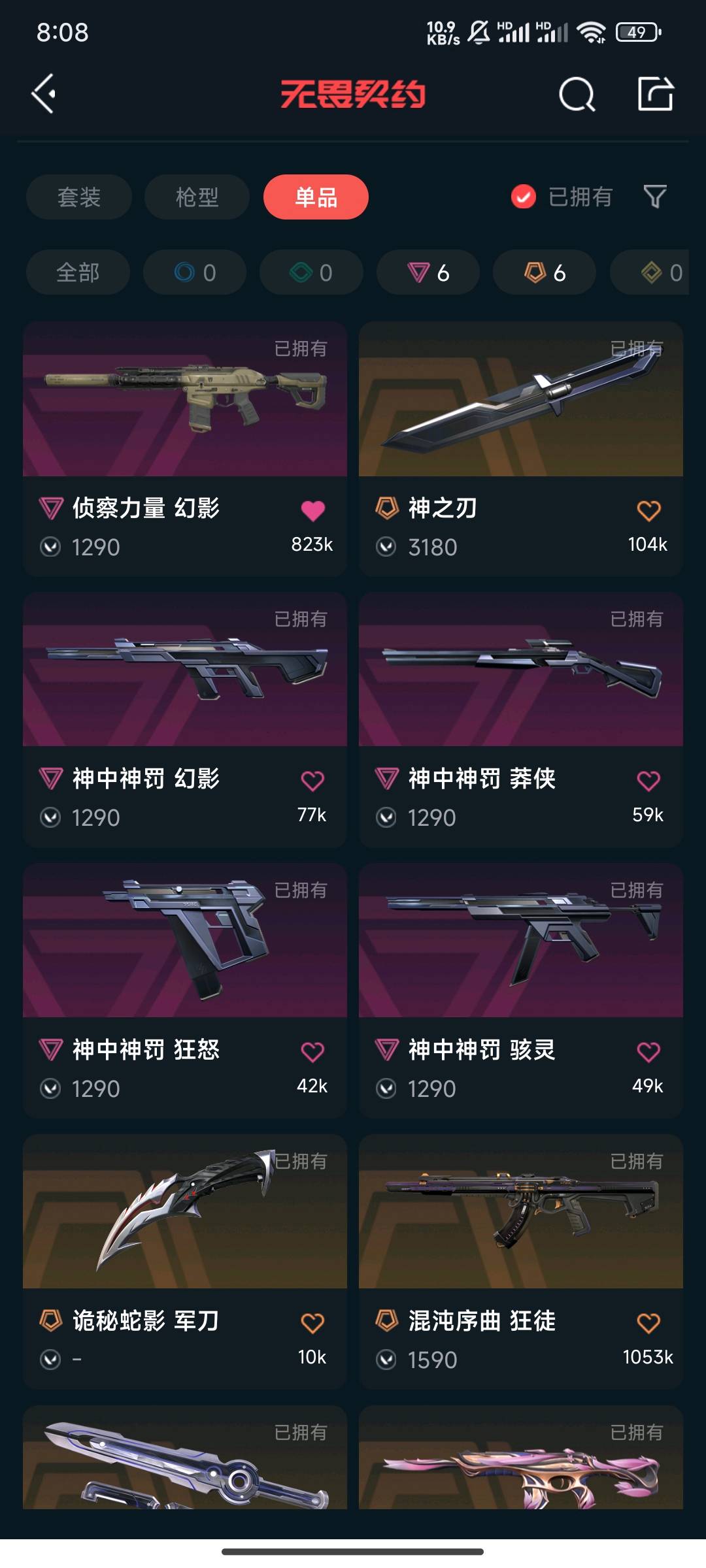Select the 单品 tab
Viewport: 706px width, 1568px height.
click(316, 197)
